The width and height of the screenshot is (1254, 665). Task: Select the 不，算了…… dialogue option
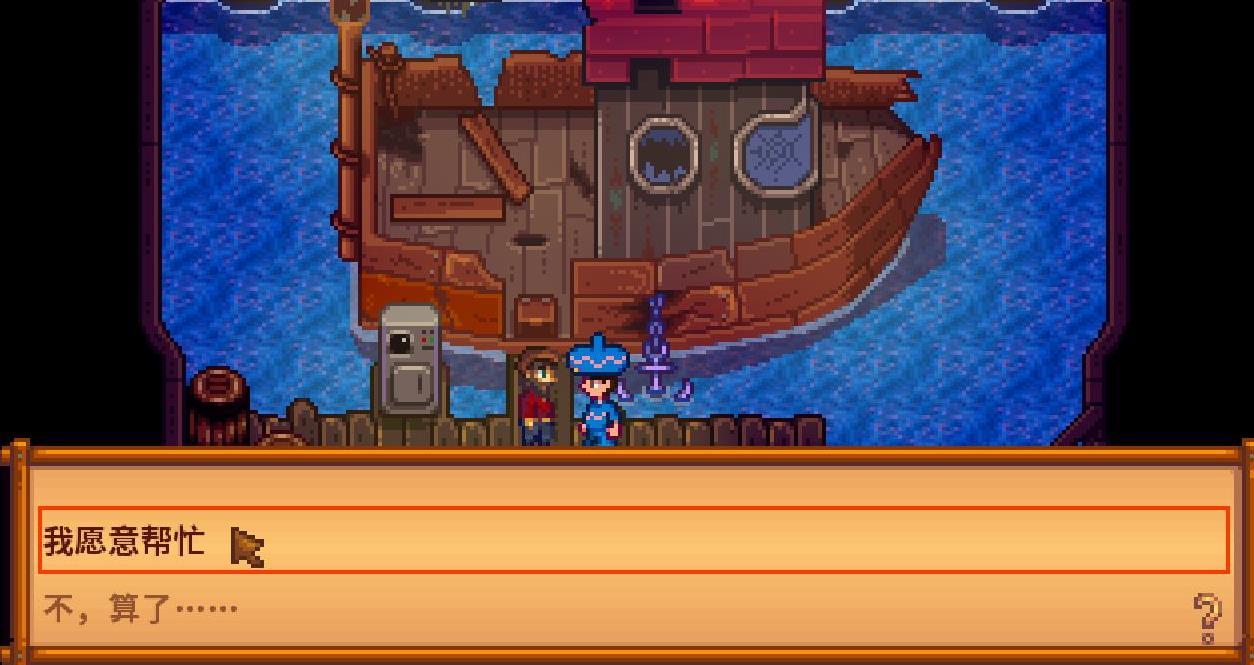point(141,608)
